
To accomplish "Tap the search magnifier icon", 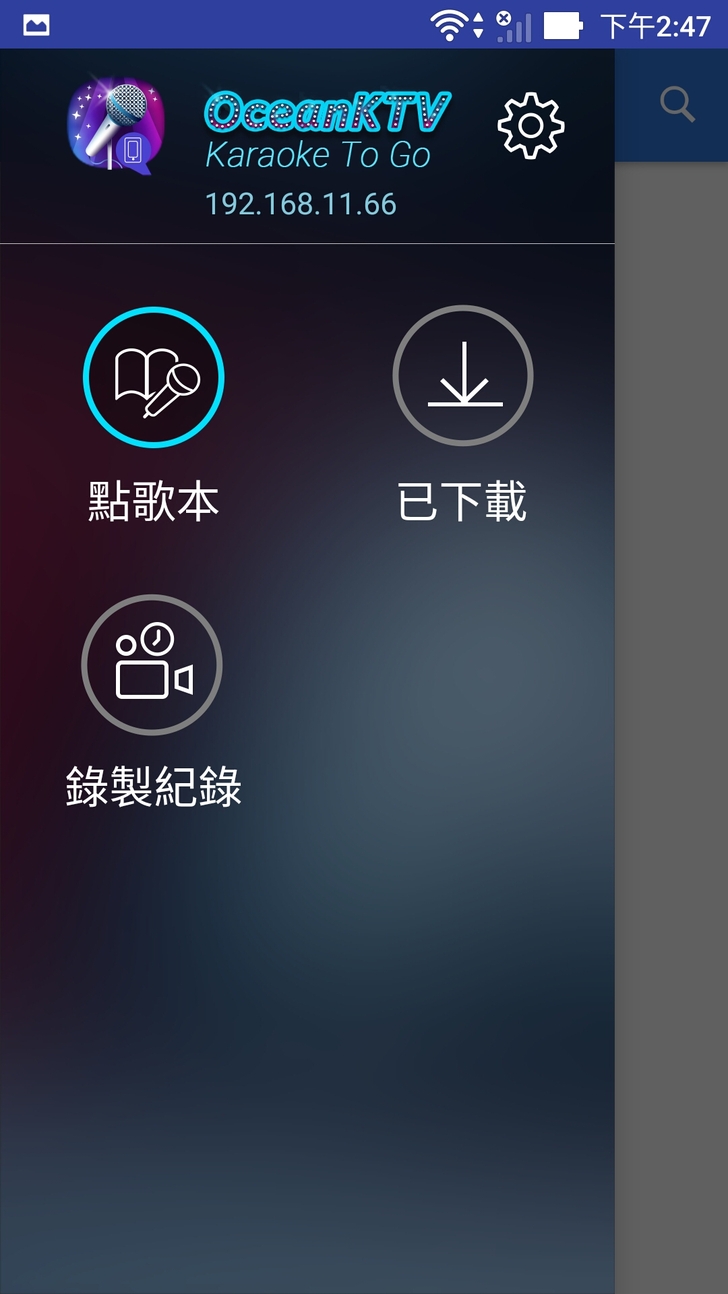I will pos(678,105).
